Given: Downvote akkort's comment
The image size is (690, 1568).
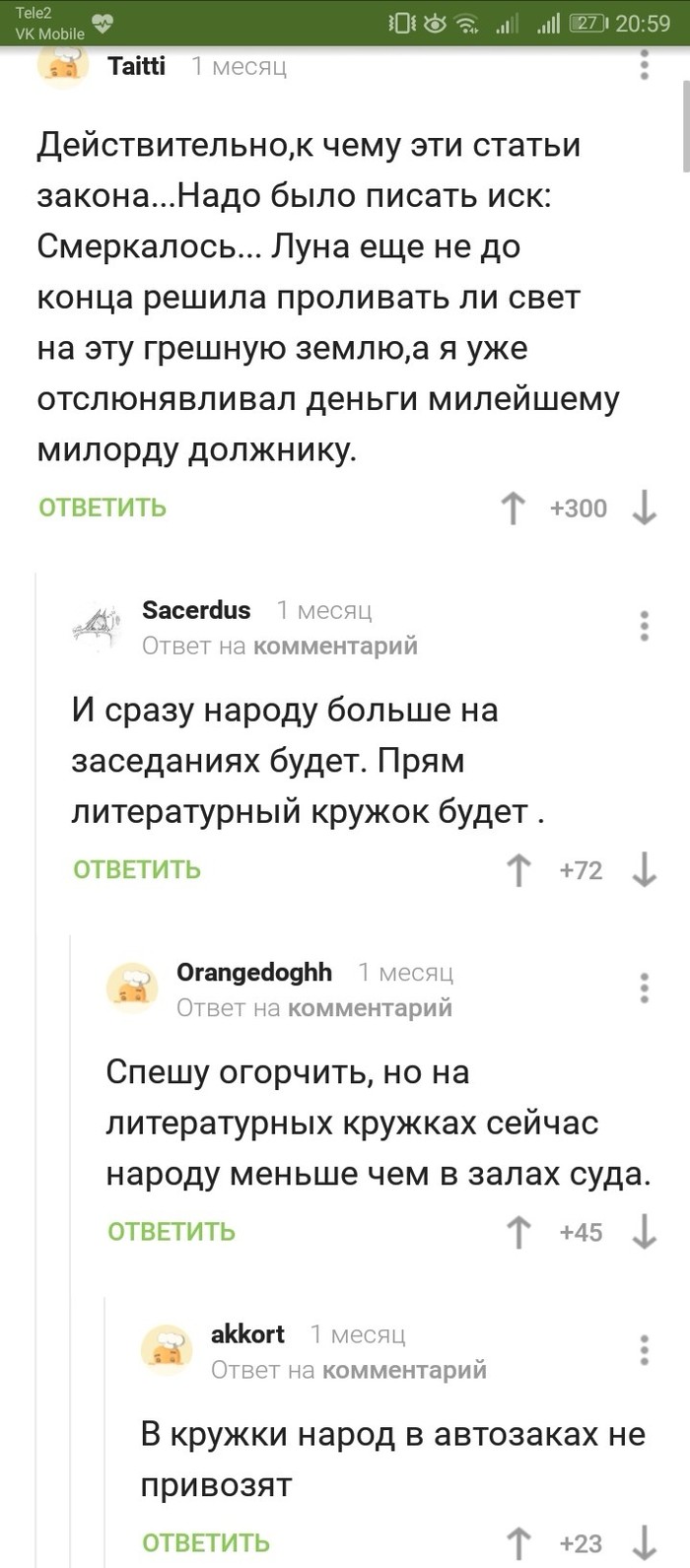Looking at the screenshot, I should [x=644, y=1542].
